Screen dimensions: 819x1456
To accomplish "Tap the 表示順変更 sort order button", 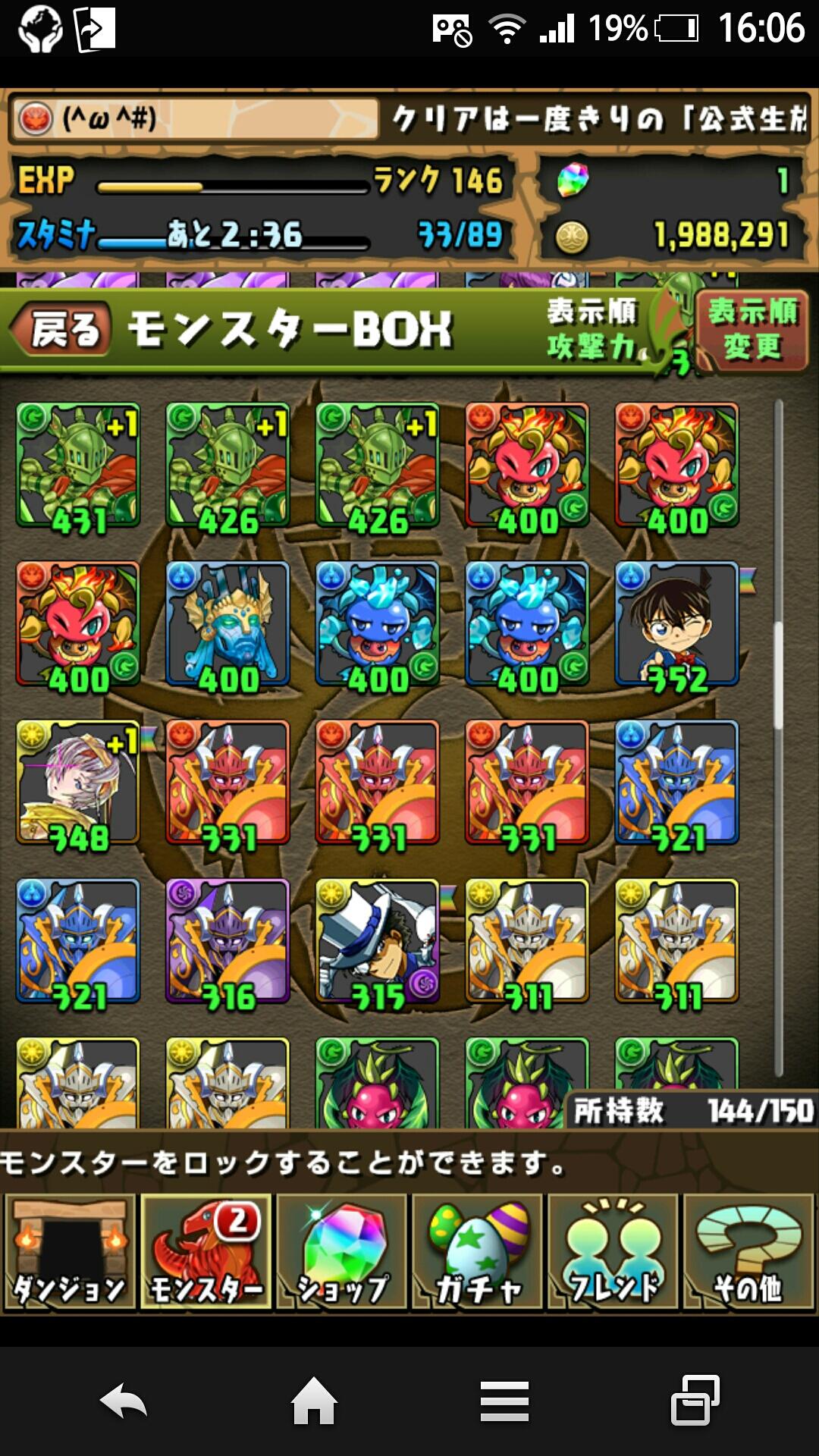I will (x=752, y=330).
